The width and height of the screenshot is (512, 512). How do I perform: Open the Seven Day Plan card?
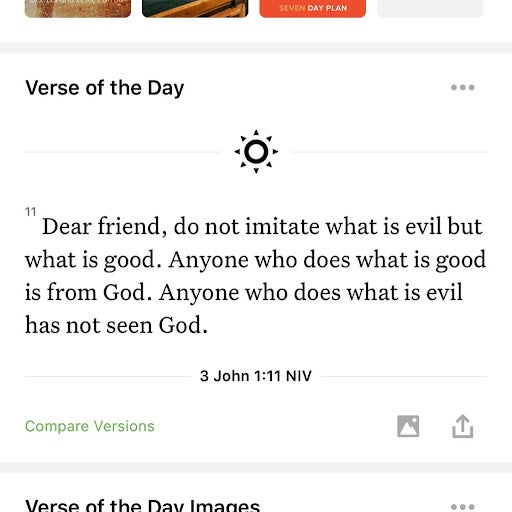313,8
